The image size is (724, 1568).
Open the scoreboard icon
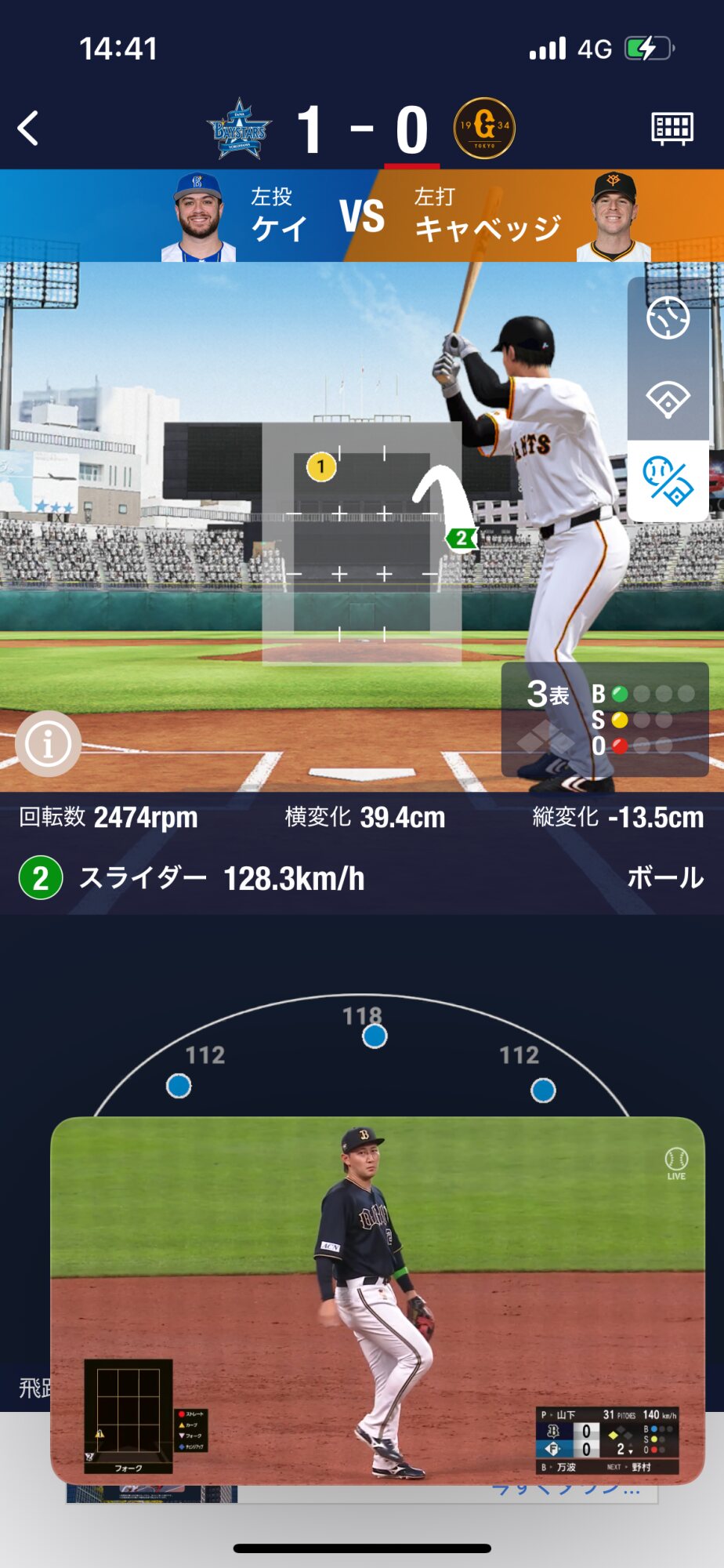pos(672,129)
